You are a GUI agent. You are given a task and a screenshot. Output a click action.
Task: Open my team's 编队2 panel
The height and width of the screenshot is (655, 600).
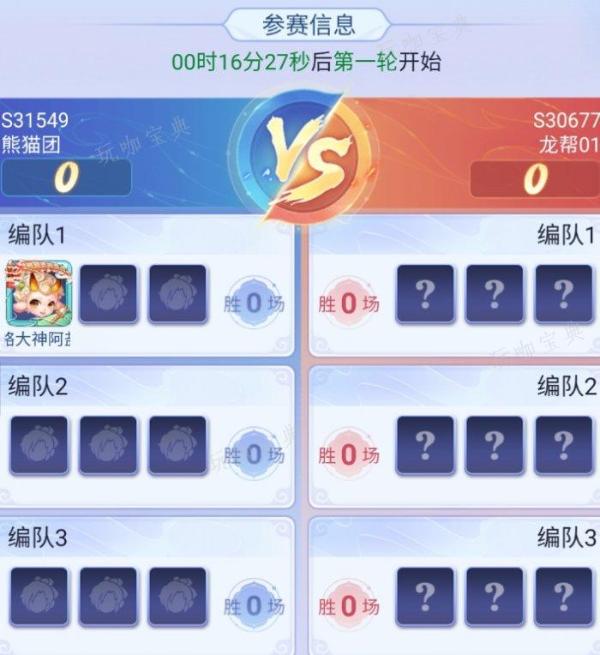[x=148, y=434]
